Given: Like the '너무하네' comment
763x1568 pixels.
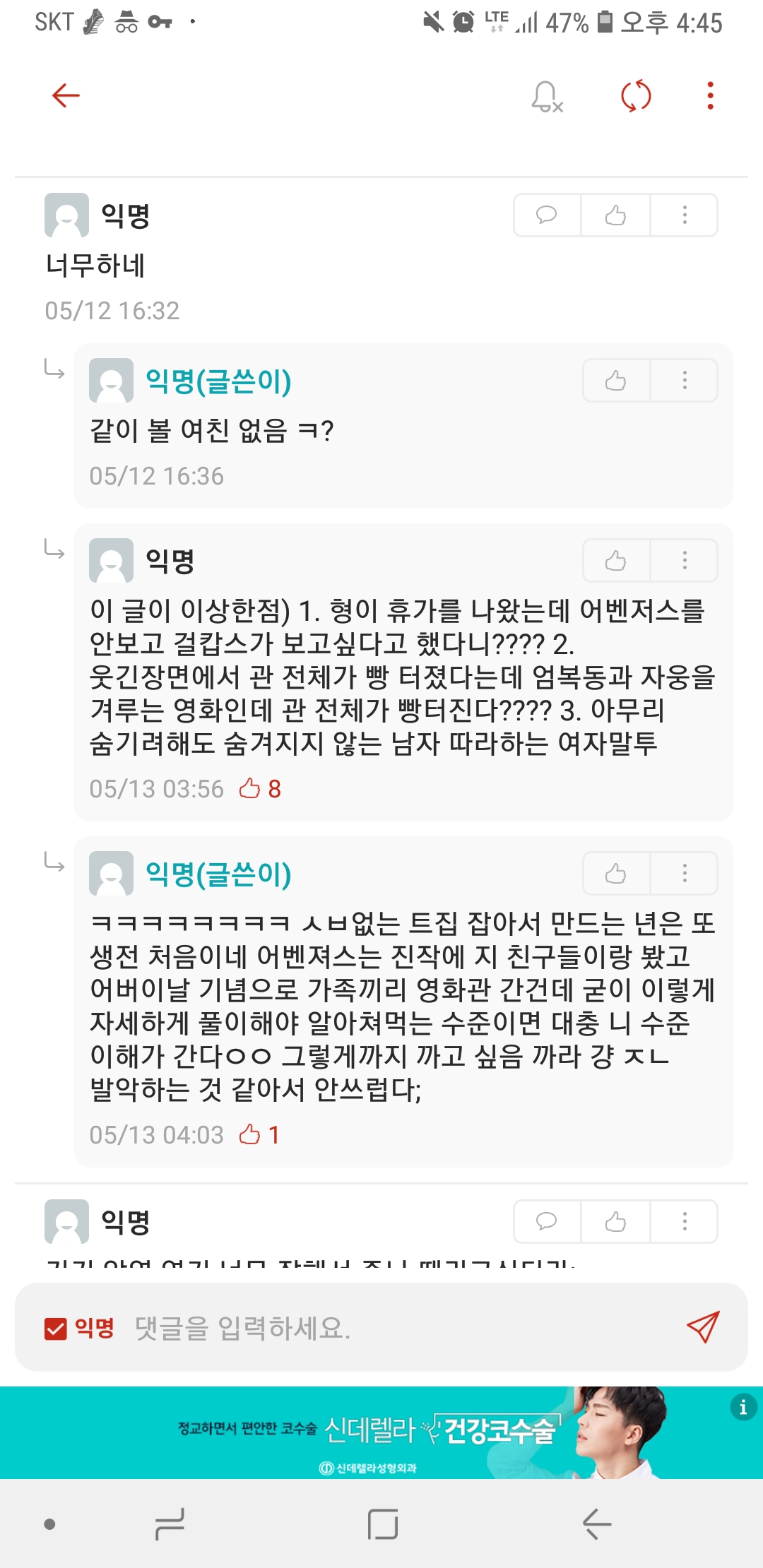Looking at the screenshot, I should click(x=615, y=215).
